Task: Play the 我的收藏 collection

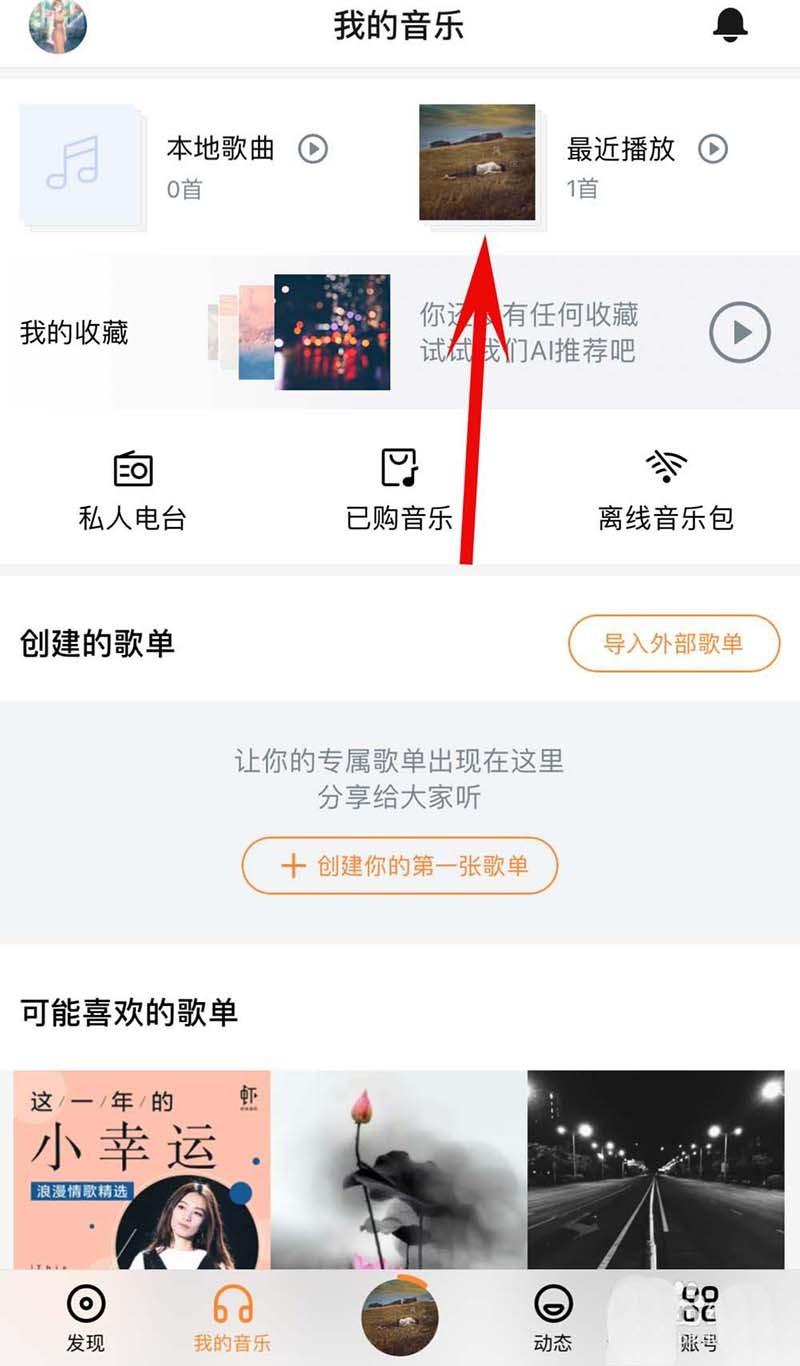Action: click(739, 334)
